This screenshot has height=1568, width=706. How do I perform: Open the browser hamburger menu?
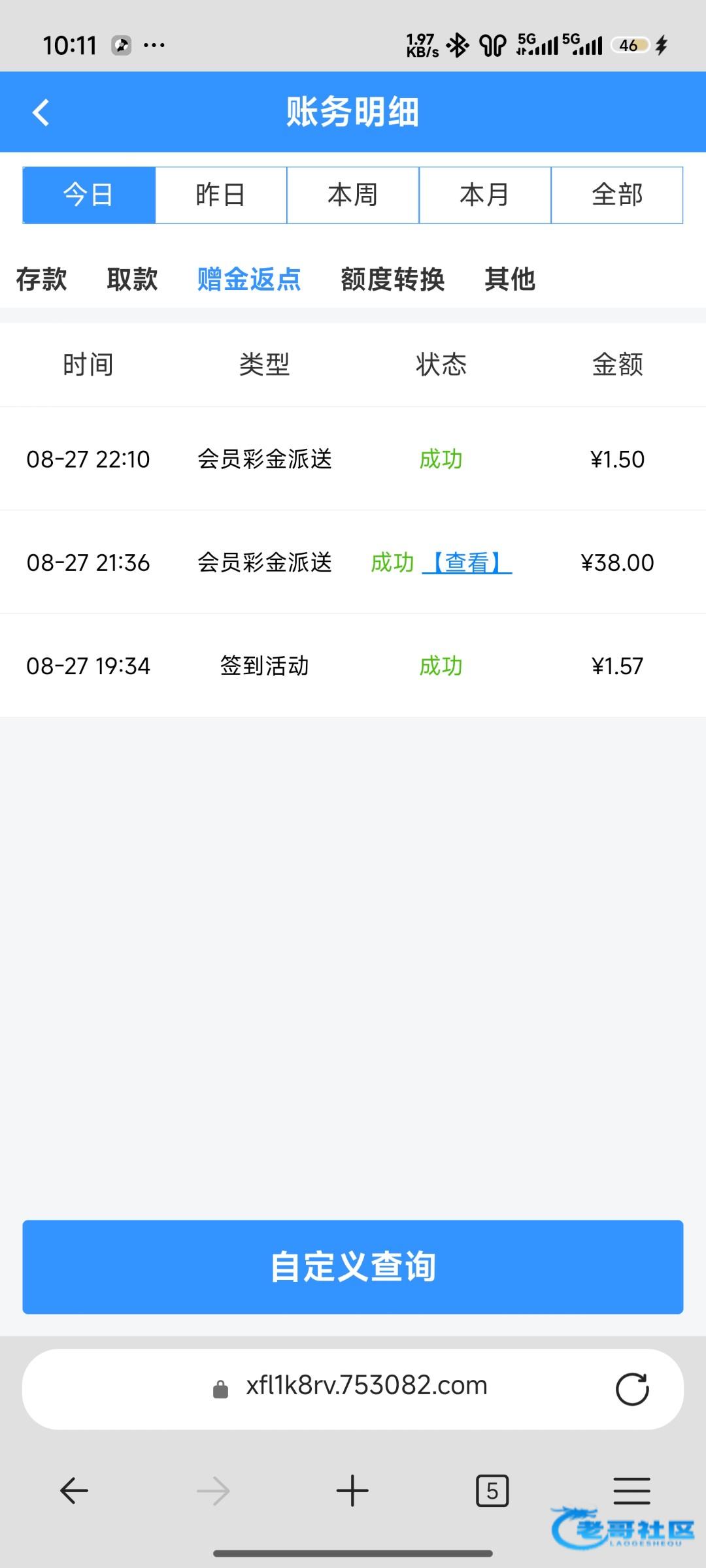[x=631, y=1491]
